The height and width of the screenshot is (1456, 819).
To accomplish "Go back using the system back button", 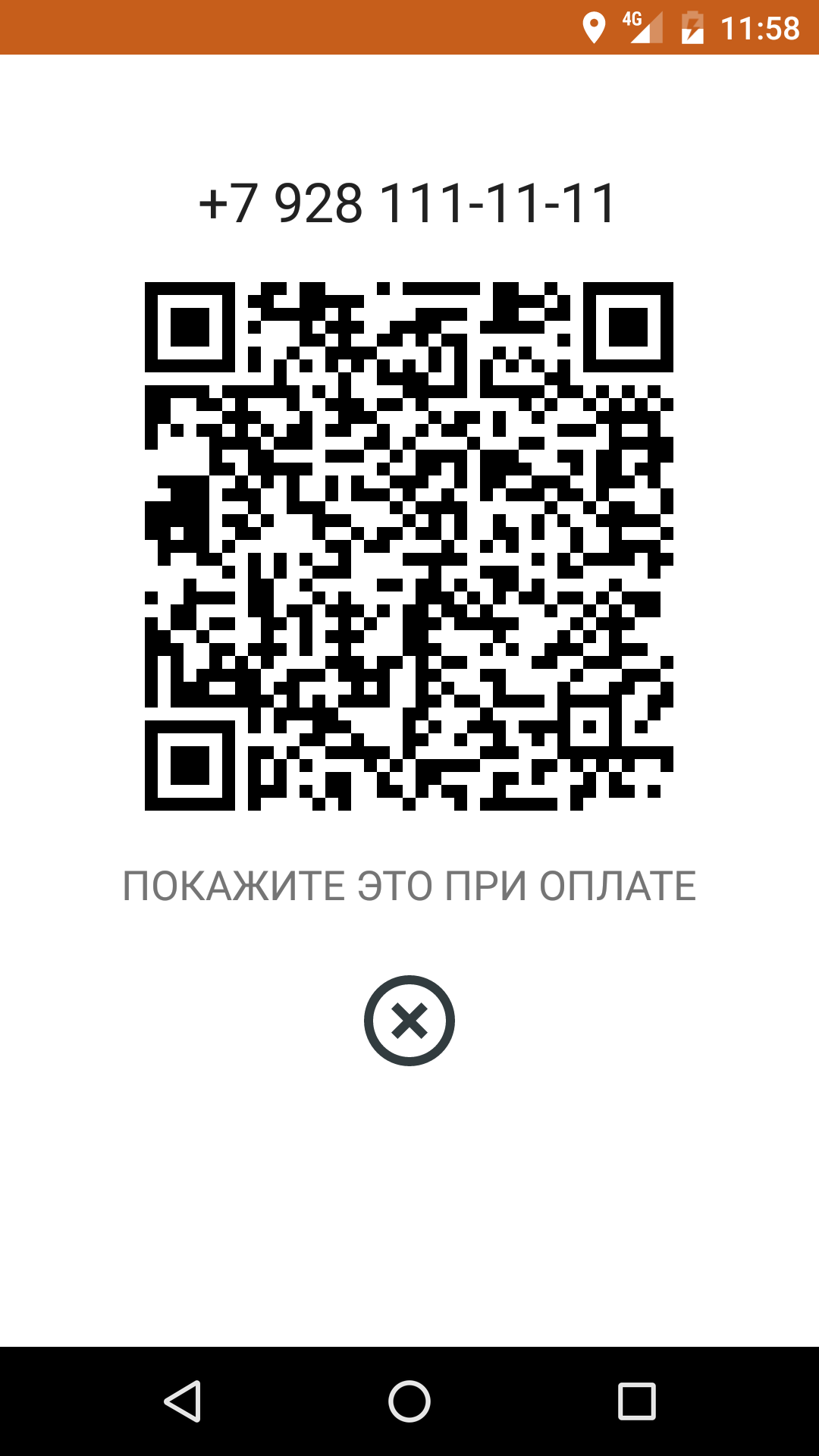I will pos(182,1401).
